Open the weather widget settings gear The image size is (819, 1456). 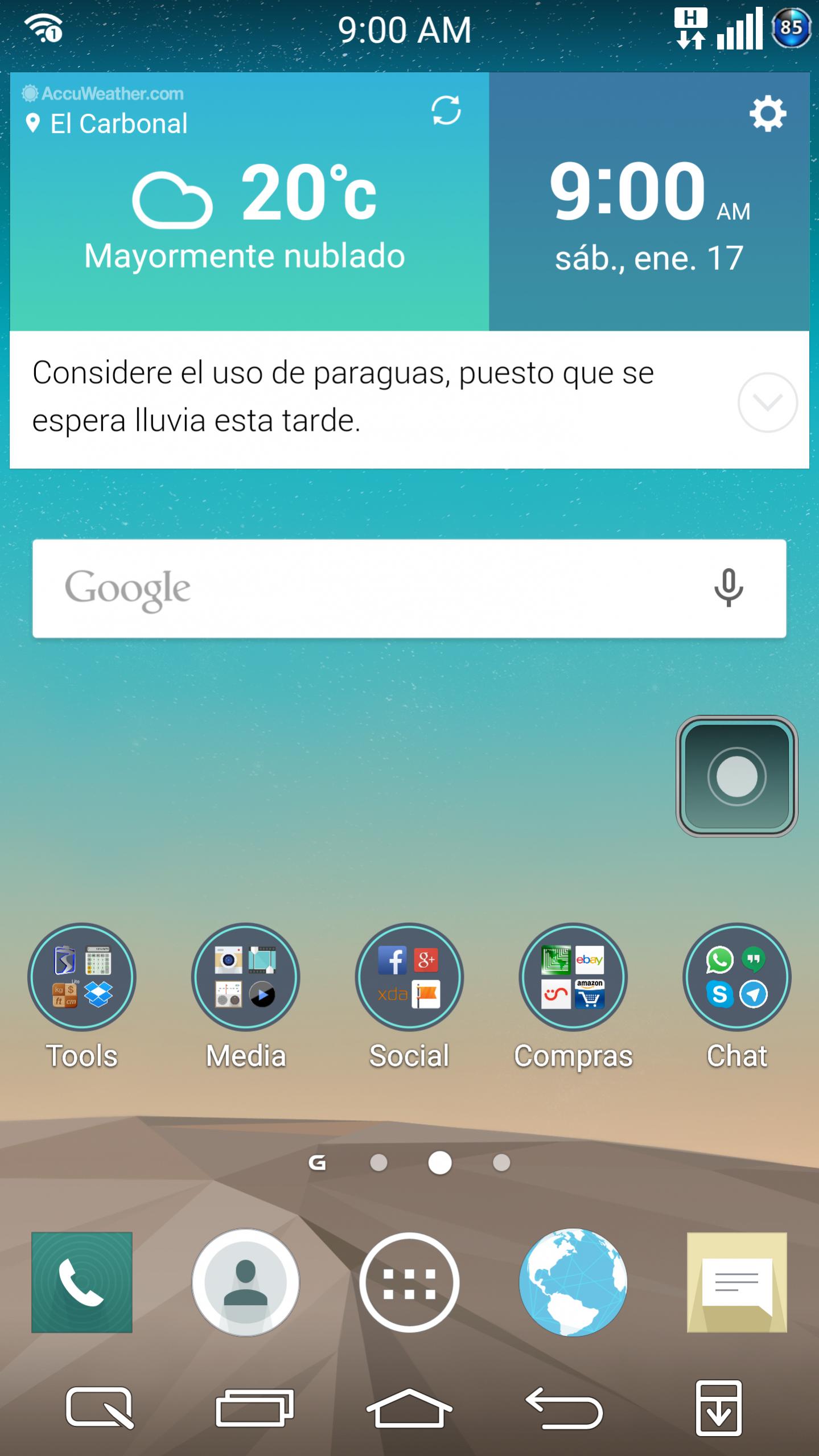767,114
